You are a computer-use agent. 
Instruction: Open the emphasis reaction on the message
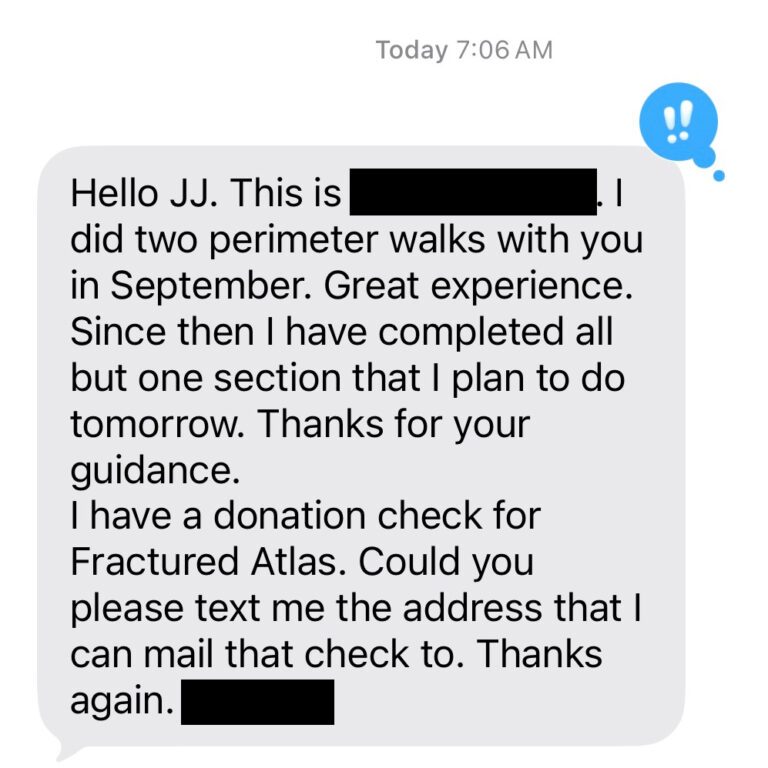coord(677,122)
